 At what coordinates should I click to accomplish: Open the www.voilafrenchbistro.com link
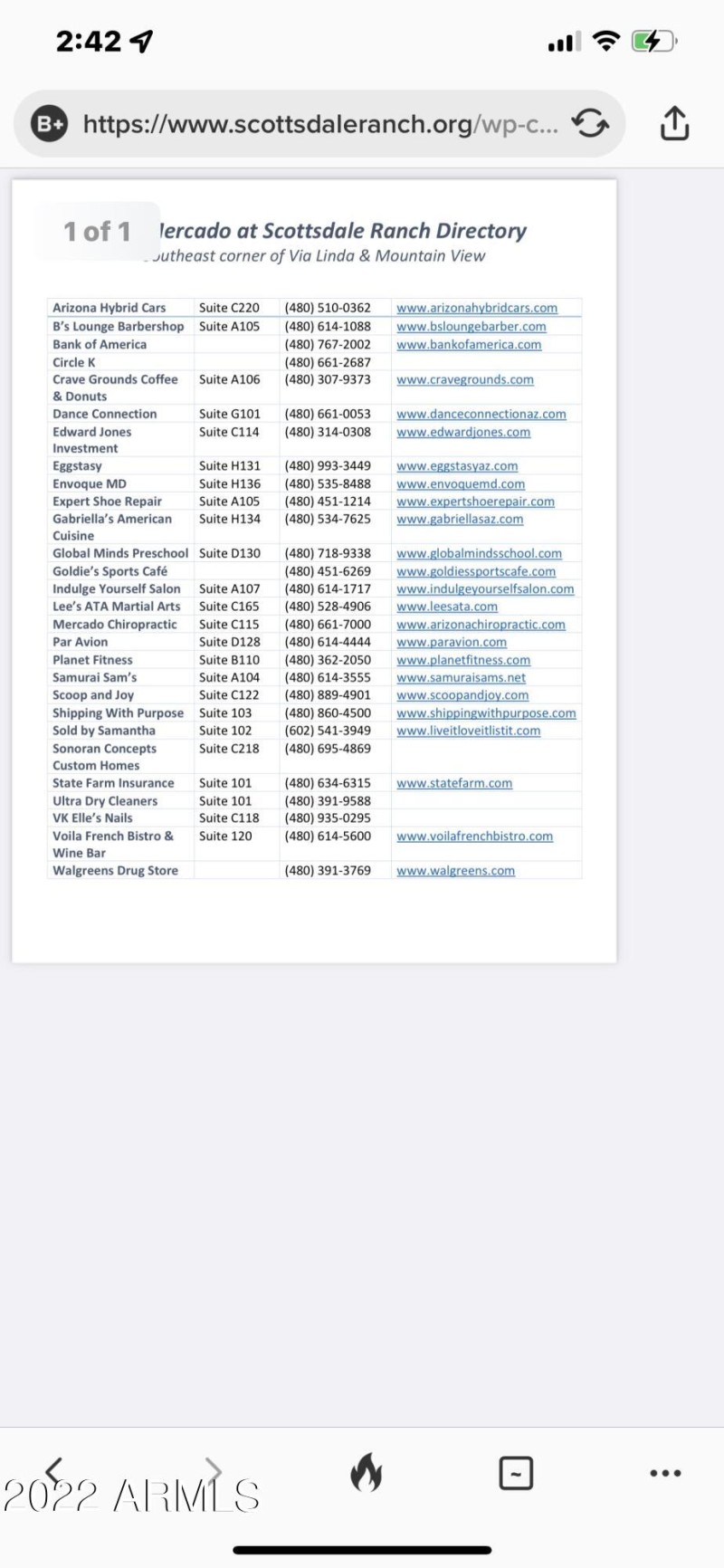474,837
